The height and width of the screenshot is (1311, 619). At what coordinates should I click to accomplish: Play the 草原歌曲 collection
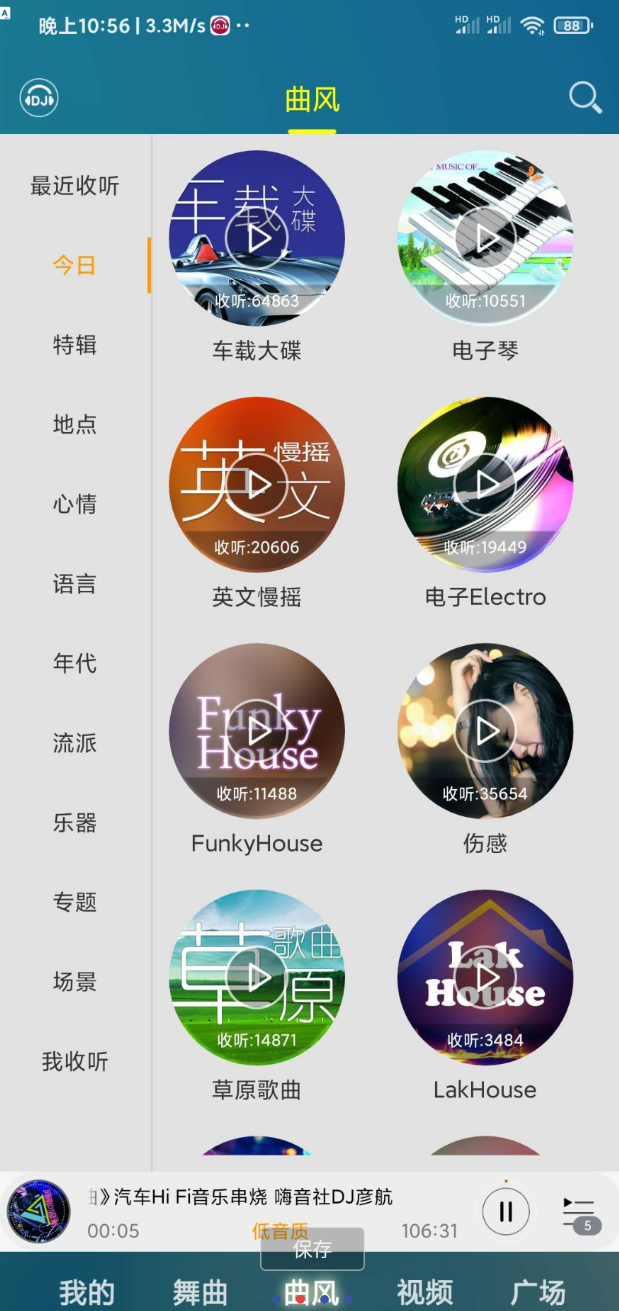tap(257, 977)
